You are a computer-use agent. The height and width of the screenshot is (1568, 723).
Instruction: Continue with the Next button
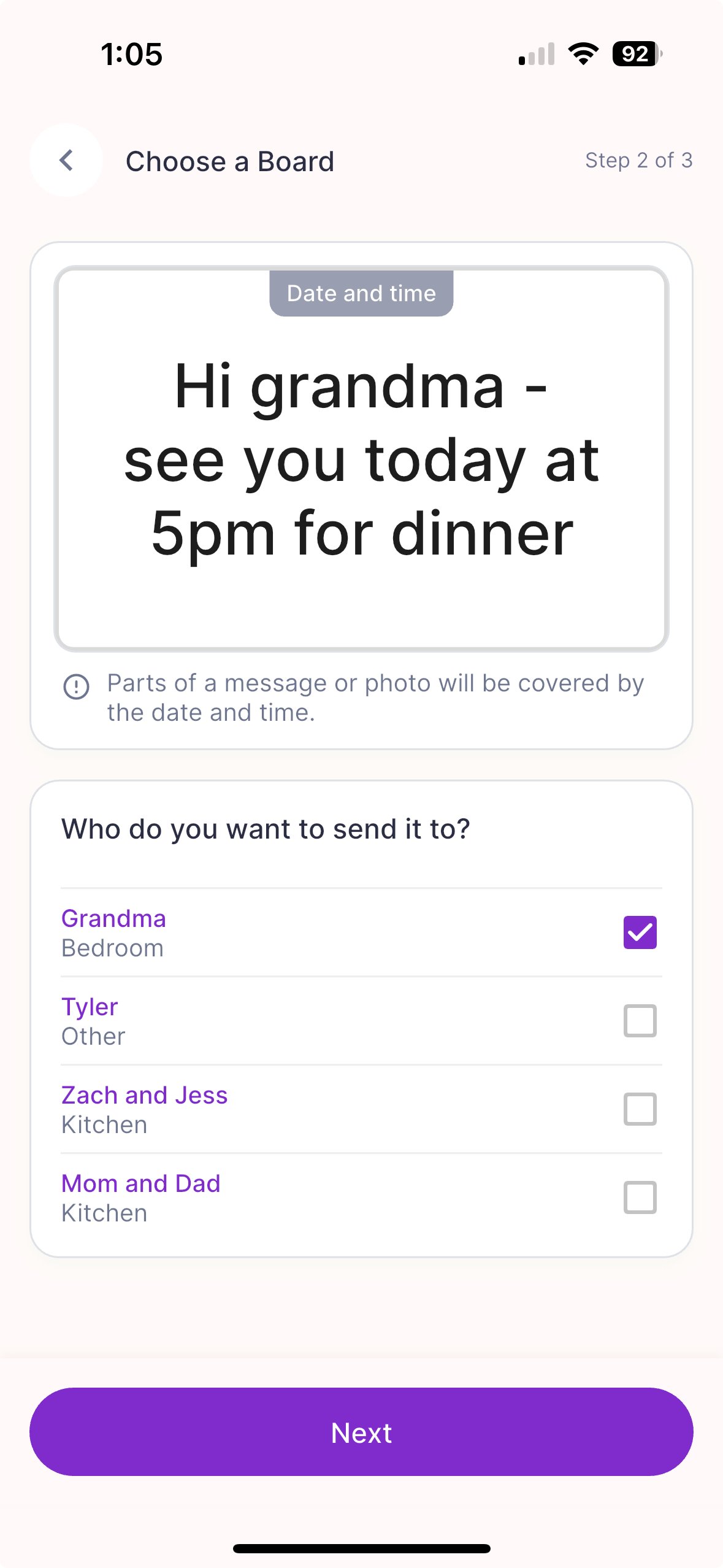[x=361, y=1432]
